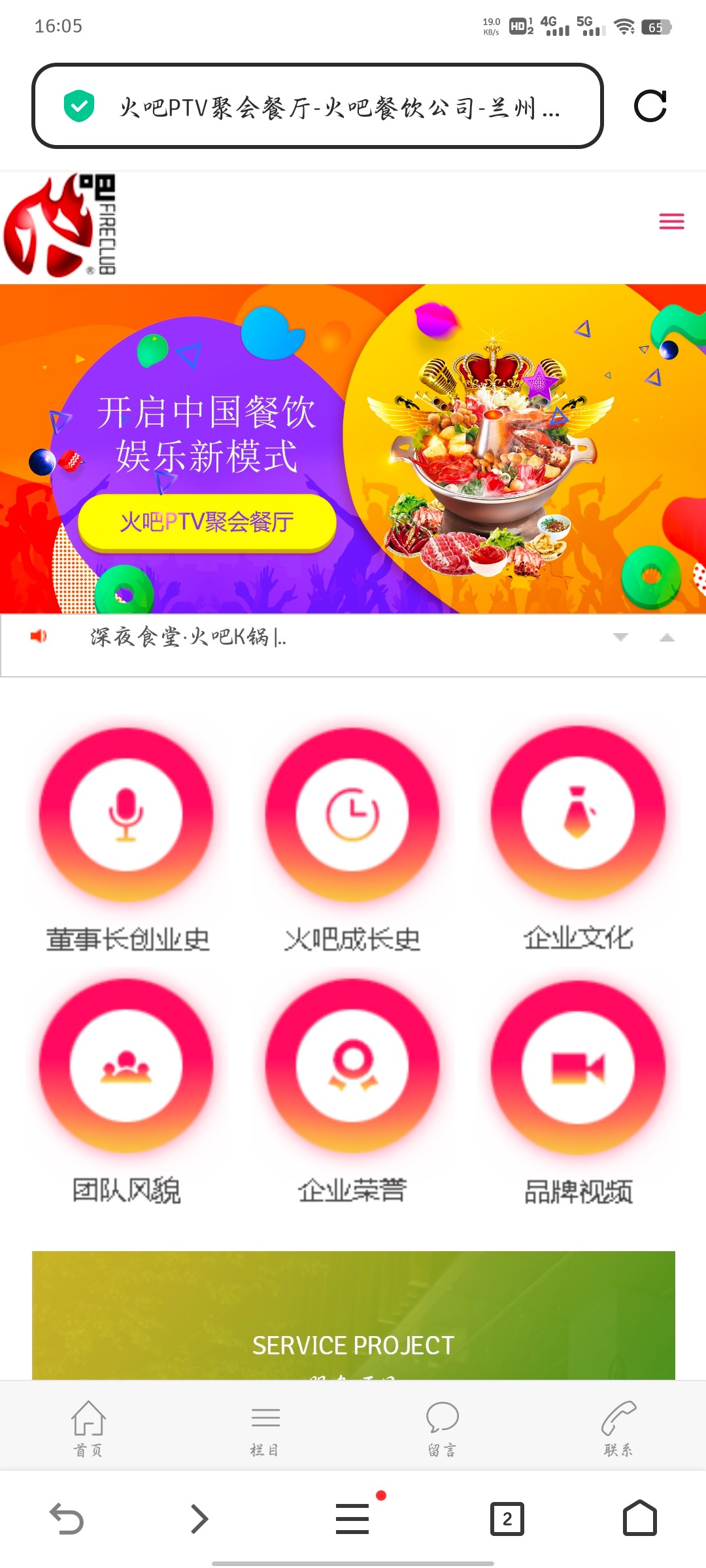Open 留言 message page
706x1568 pixels.
443,1428
